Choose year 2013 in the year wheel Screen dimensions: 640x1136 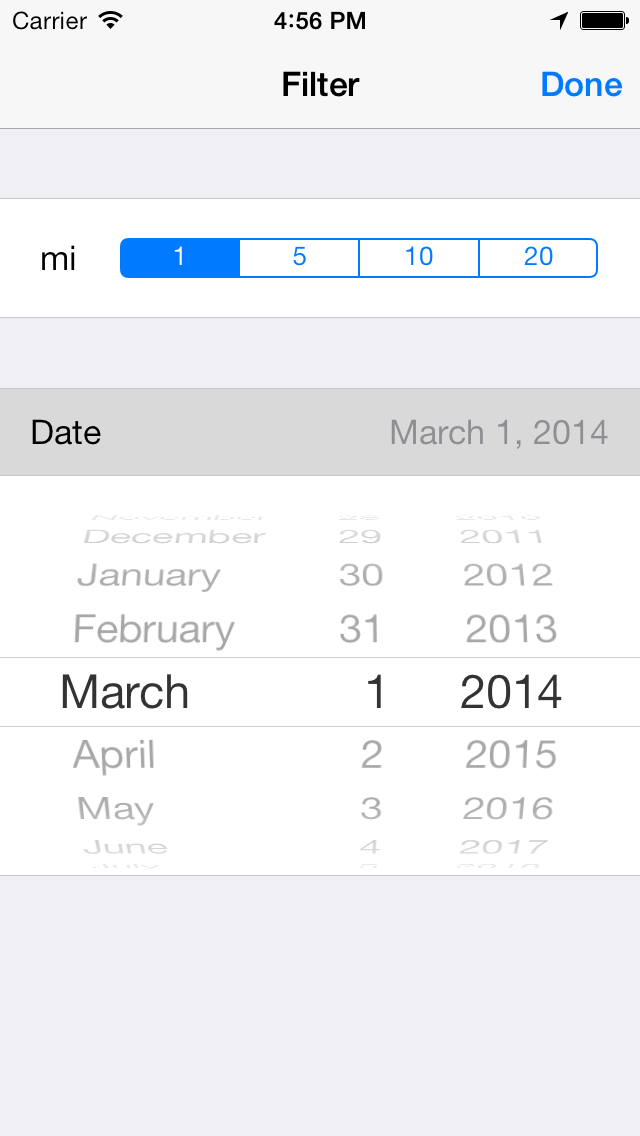pyautogui.click(x=510, y=629)
